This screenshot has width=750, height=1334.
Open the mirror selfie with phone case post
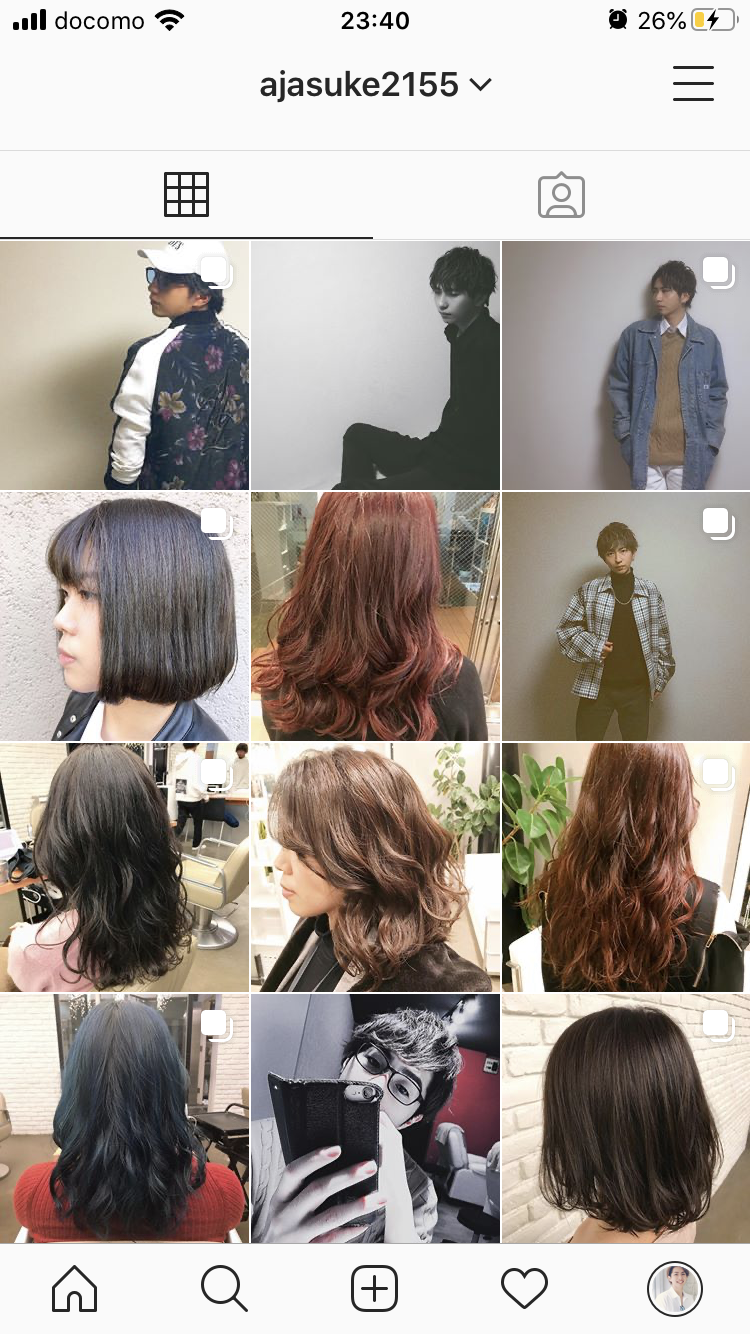(x=375, y=1118)
